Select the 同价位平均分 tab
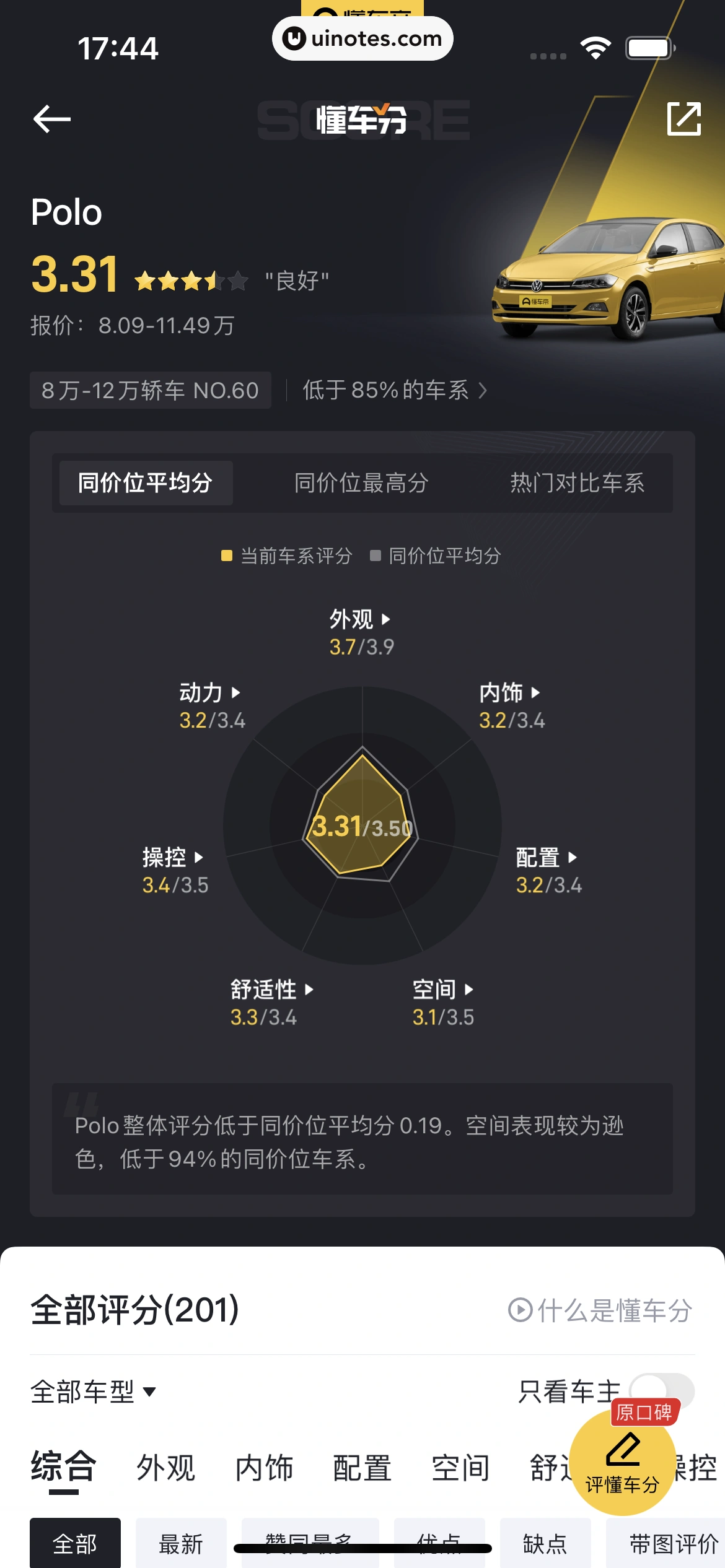725x1568 pixels. click(x=146, y=483)
